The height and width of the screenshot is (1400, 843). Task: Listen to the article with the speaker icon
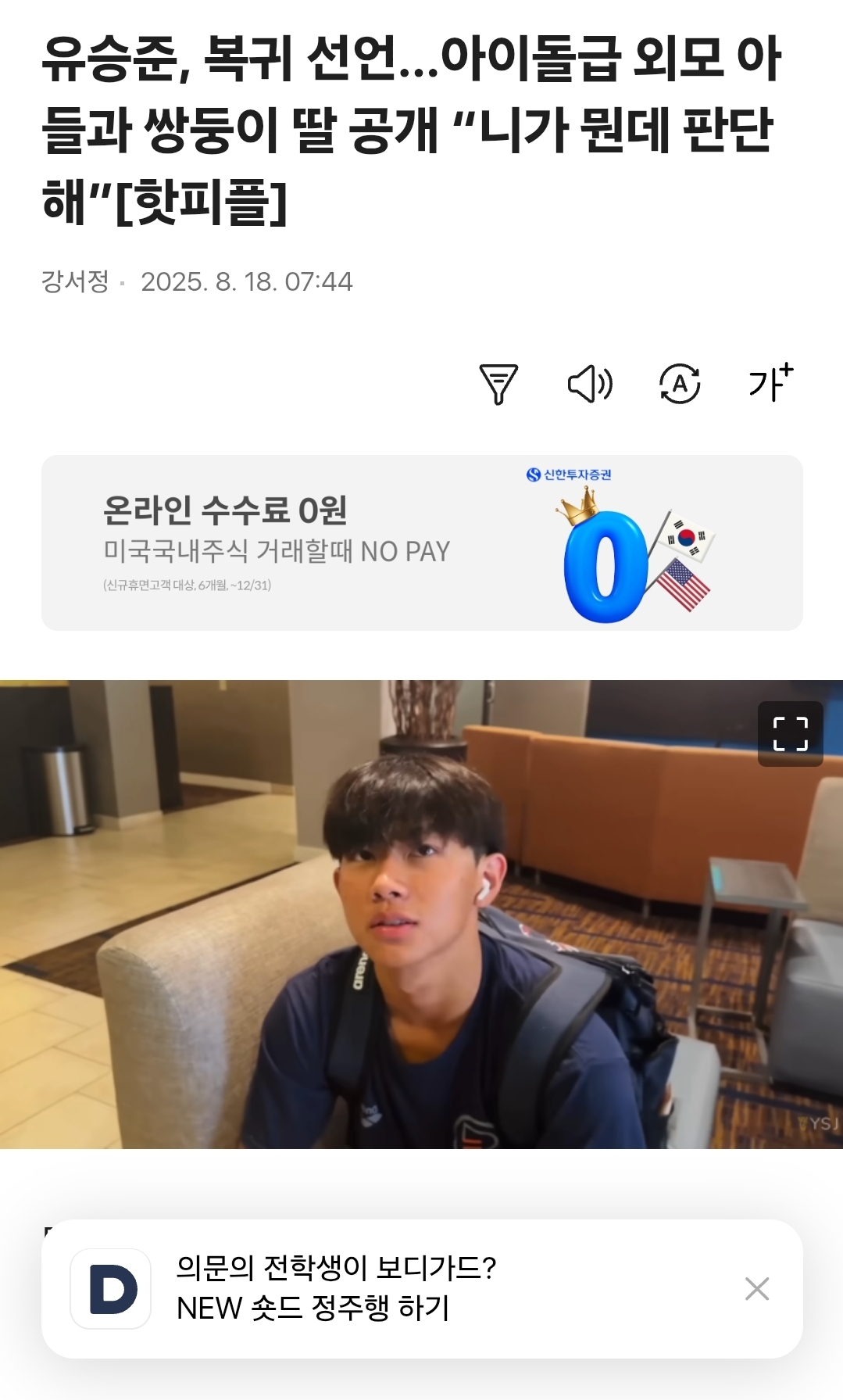pyautogui.click(x=589, y=384)
